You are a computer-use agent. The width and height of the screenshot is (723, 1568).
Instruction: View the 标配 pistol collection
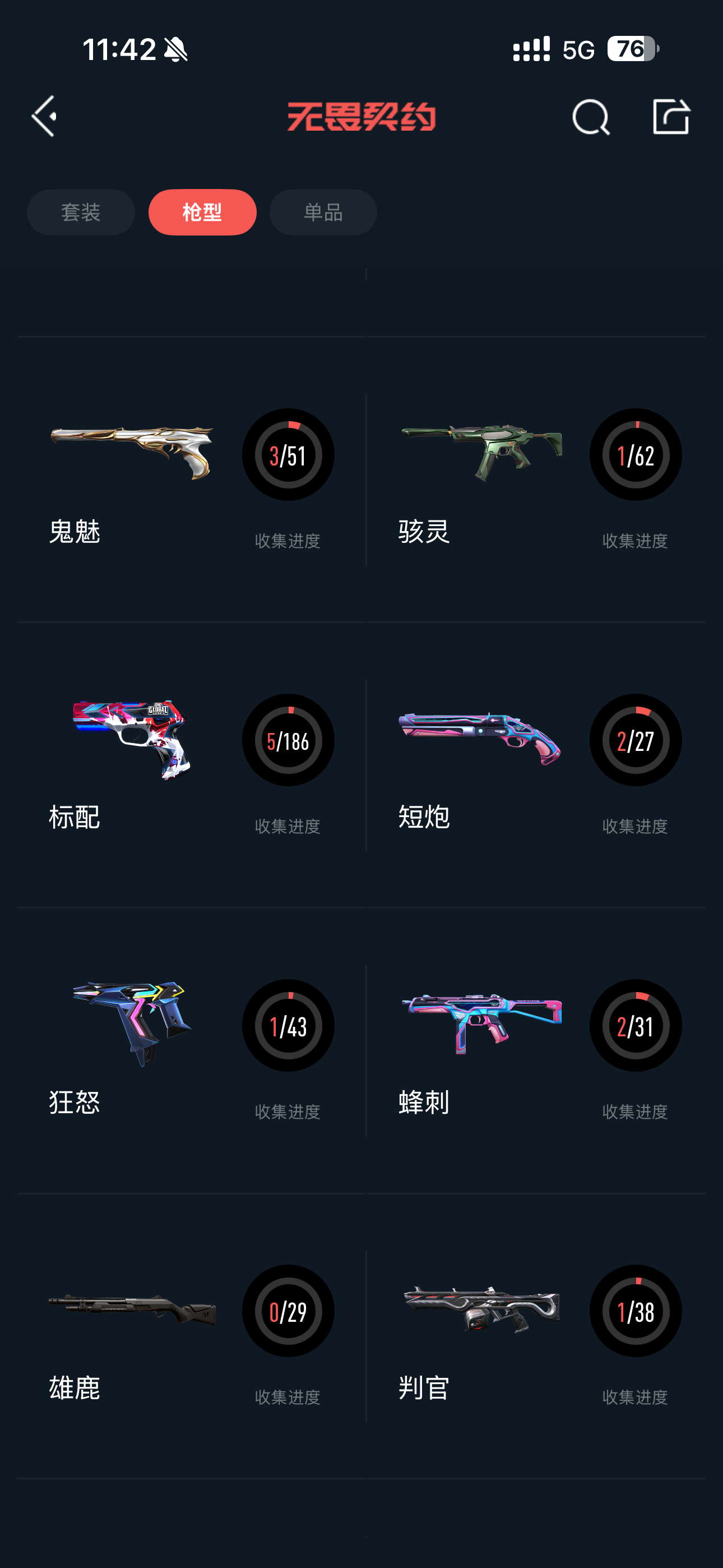[x=191, y=765]
